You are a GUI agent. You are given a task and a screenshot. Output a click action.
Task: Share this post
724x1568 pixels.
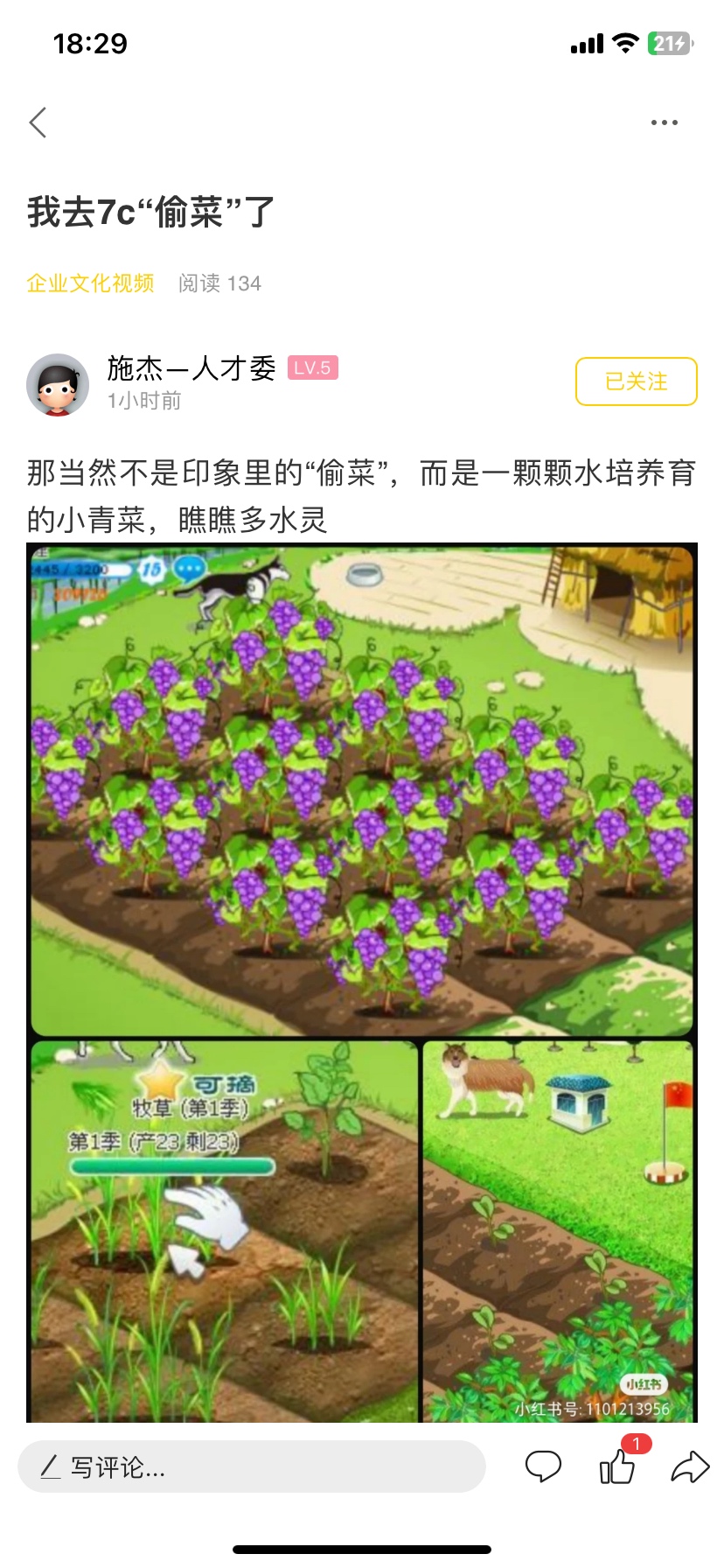tap(690, 1466)
